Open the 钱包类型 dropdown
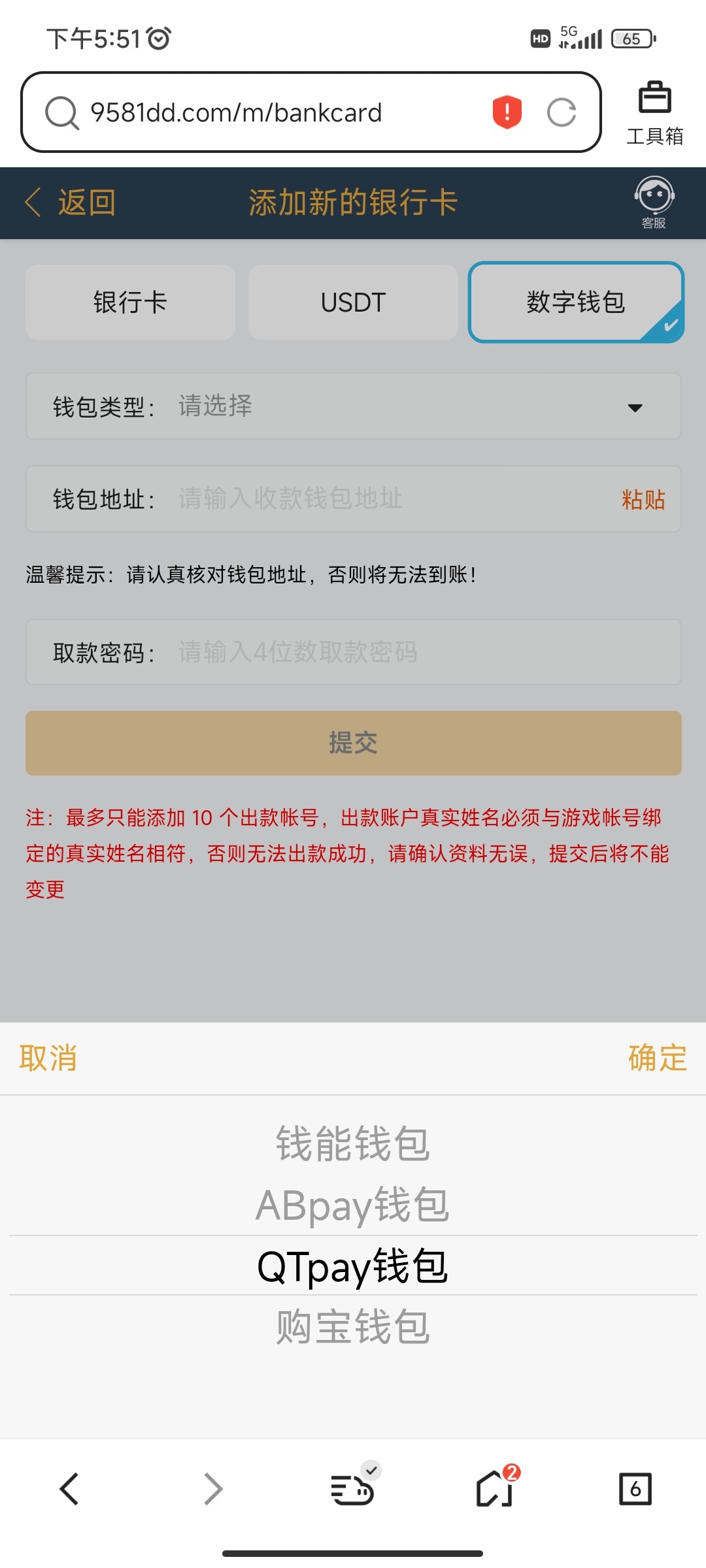The image size is (706, 1568). point(354,406)
